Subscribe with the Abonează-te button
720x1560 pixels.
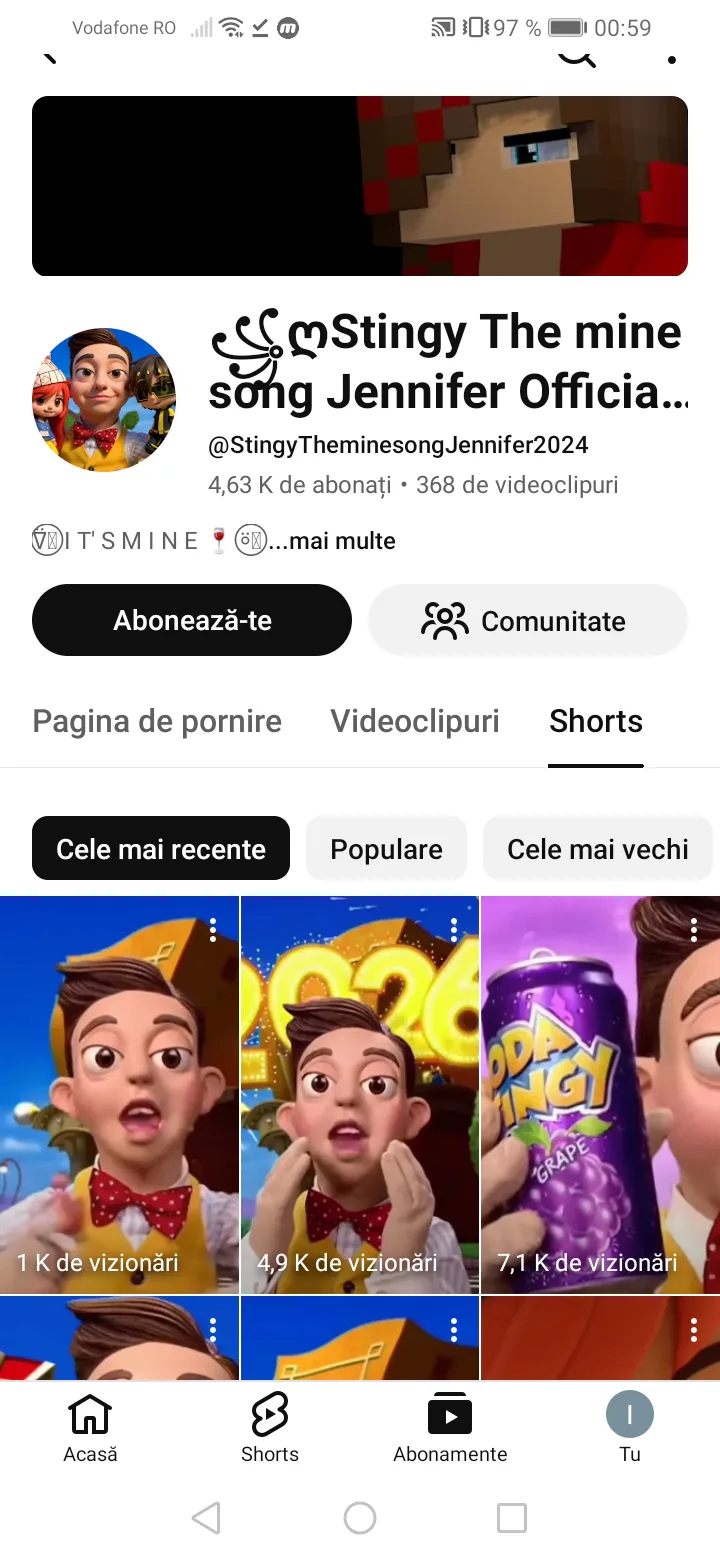[x=192, y=620]
